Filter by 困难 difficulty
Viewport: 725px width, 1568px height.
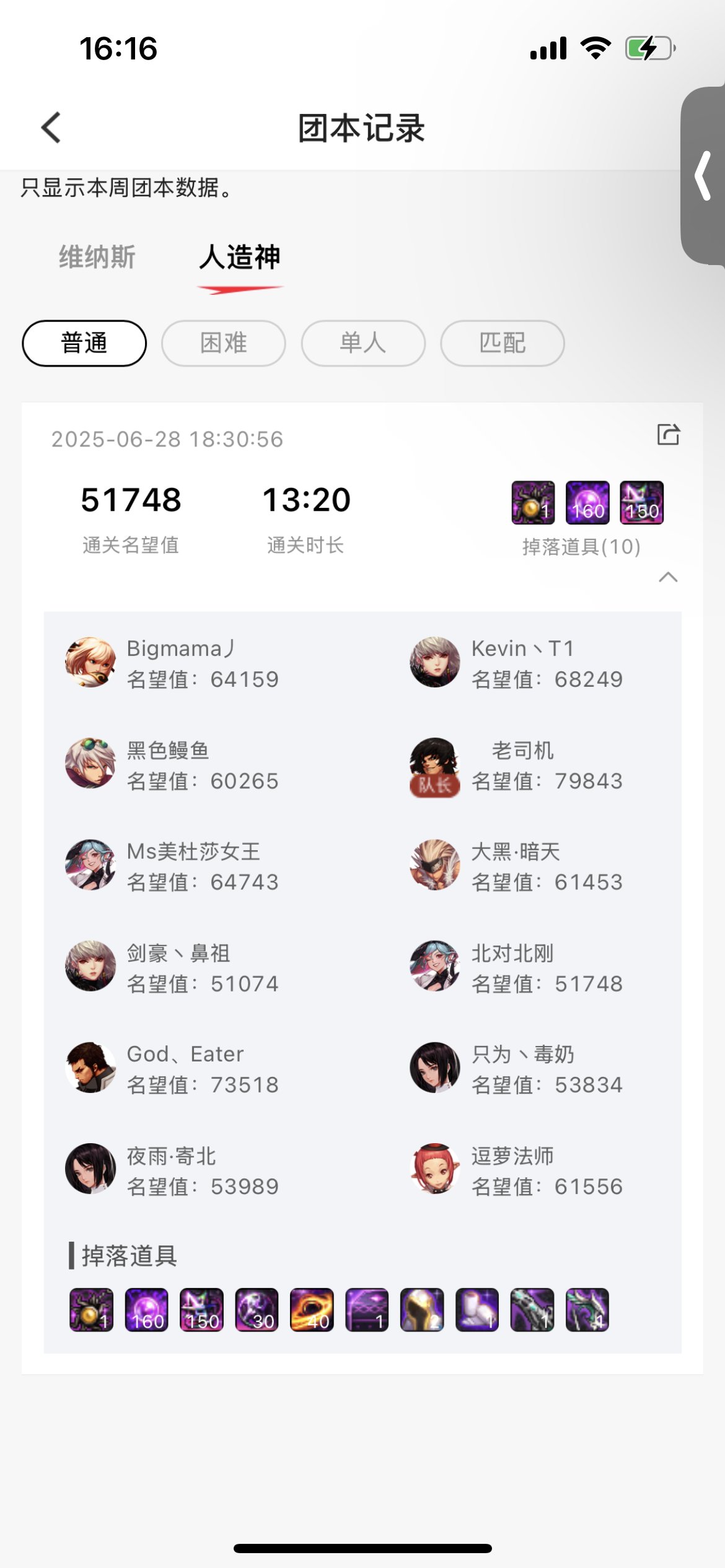pos(224,343)
